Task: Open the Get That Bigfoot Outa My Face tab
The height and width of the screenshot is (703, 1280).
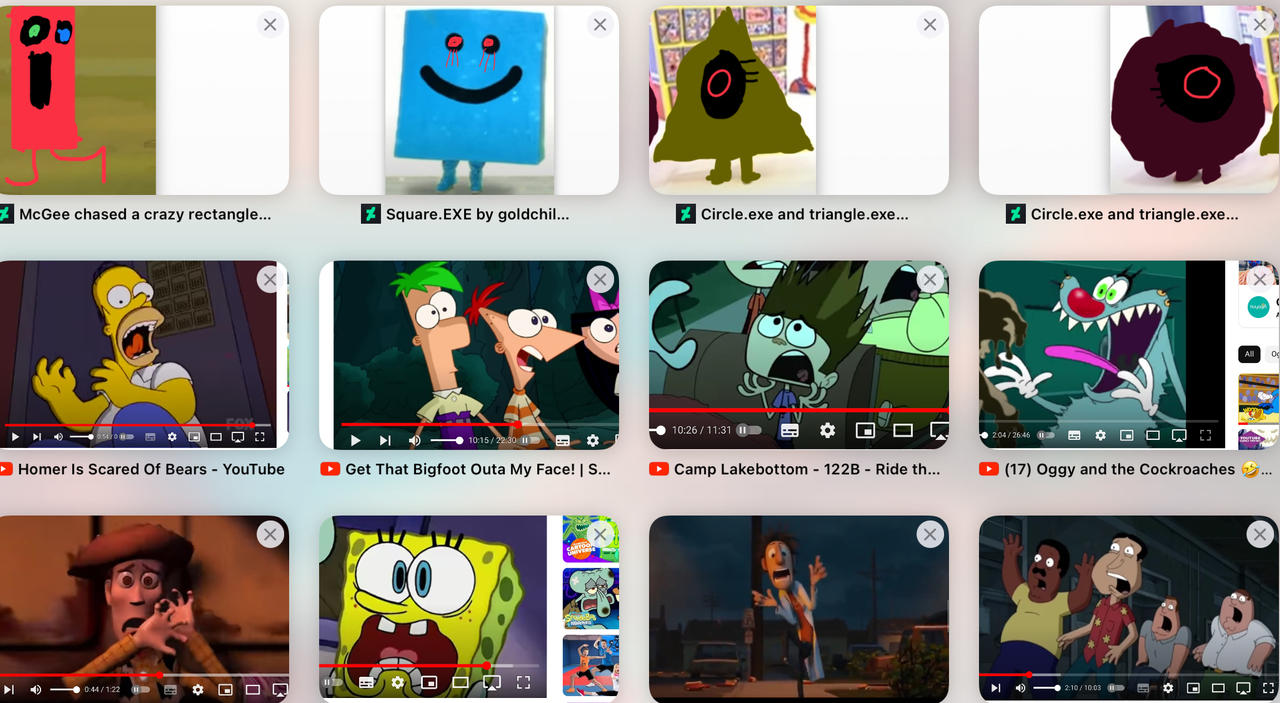Action: coord(468,355)
